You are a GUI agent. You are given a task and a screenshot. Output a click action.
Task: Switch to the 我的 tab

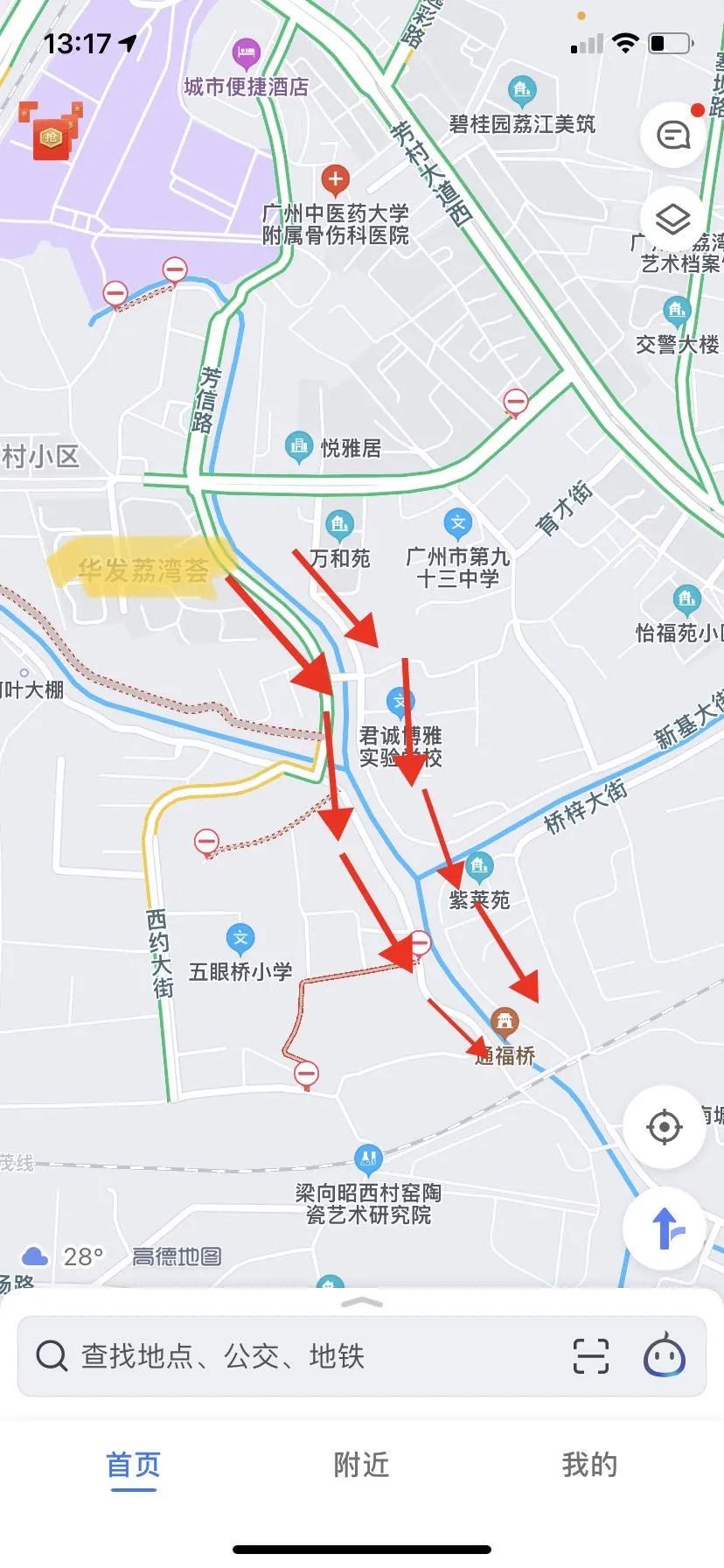coord(589,1465)
